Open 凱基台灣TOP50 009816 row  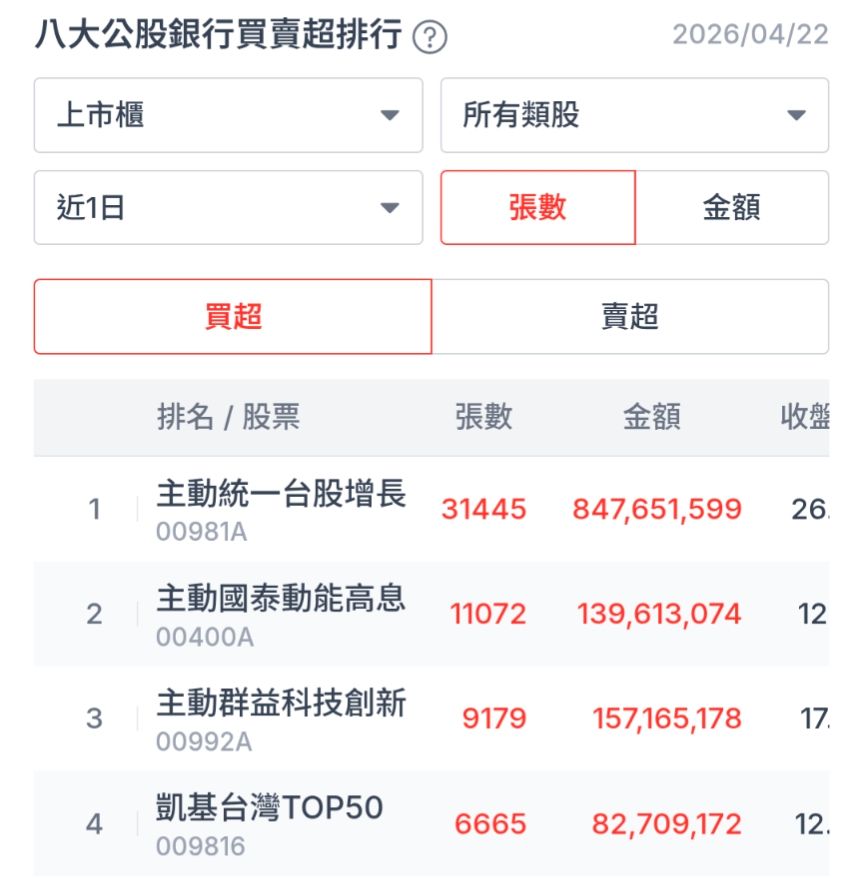pos(270,824)
